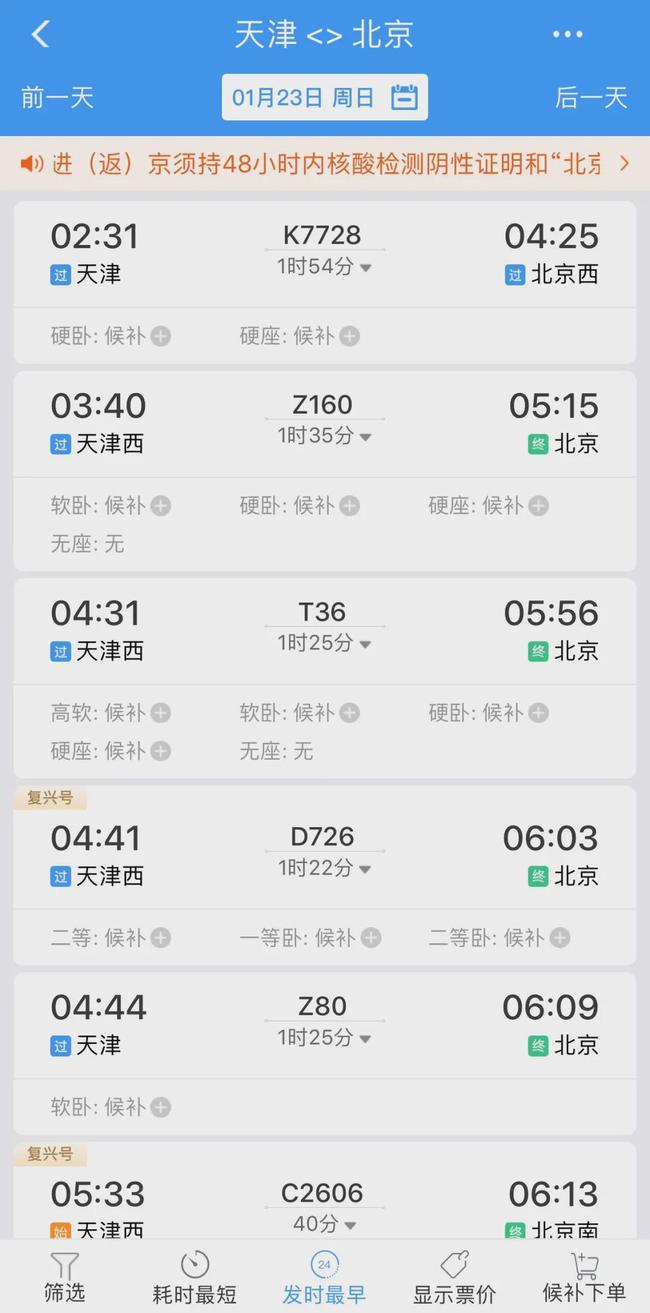650x1313 pixels.
Task: Add 高软 waitlist on train T36
Action: (111, 713)
